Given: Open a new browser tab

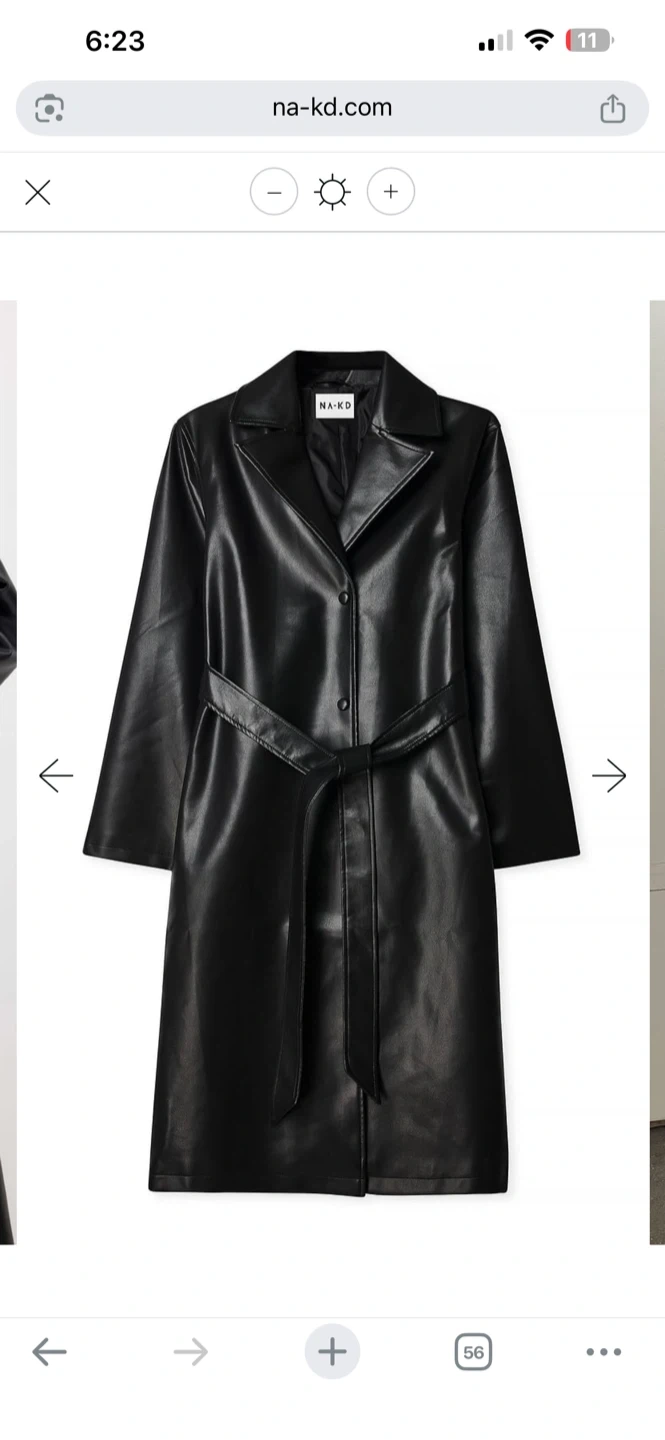Looking at the screenshot, I should point(332,1353).
